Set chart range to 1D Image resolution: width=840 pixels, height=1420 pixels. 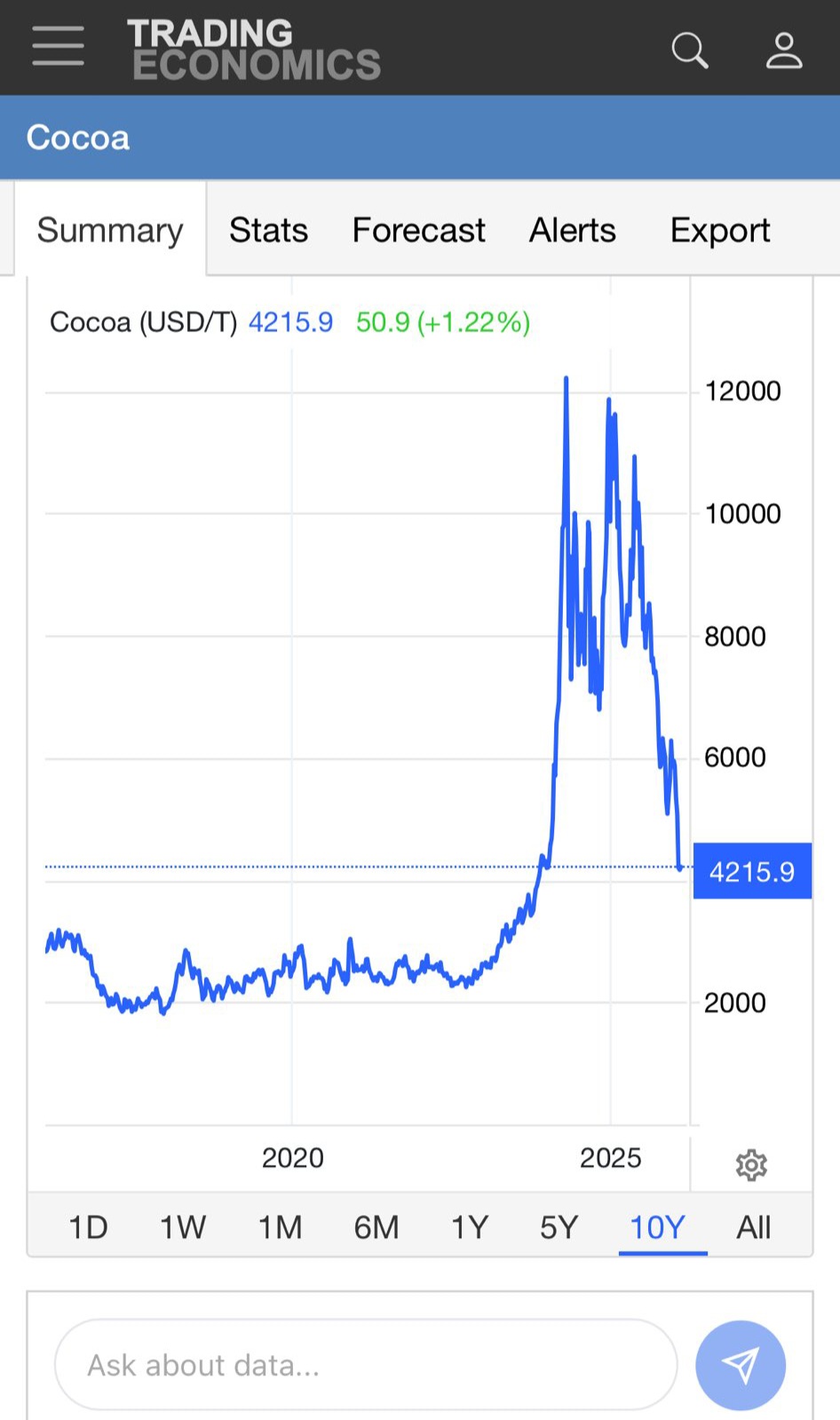pos(88,1227)
